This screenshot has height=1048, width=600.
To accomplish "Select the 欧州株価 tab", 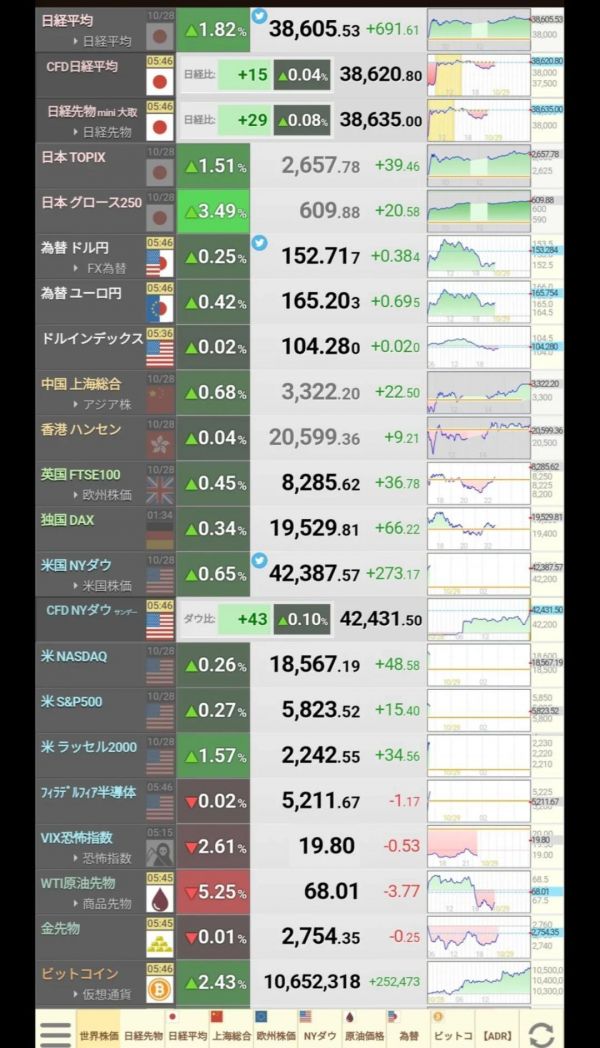I will tap(275, 1029).
